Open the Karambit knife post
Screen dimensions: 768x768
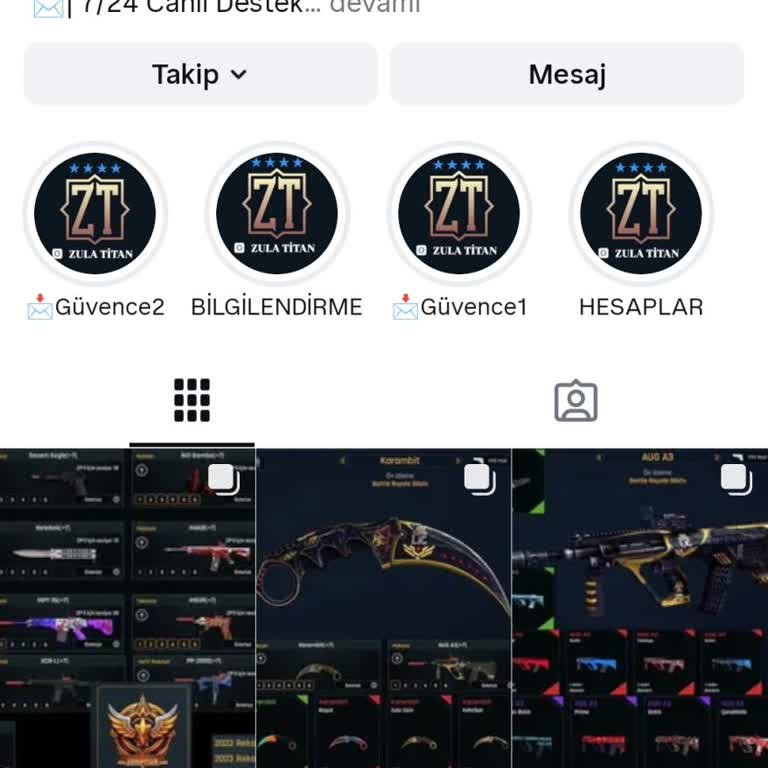coord(384,608)
